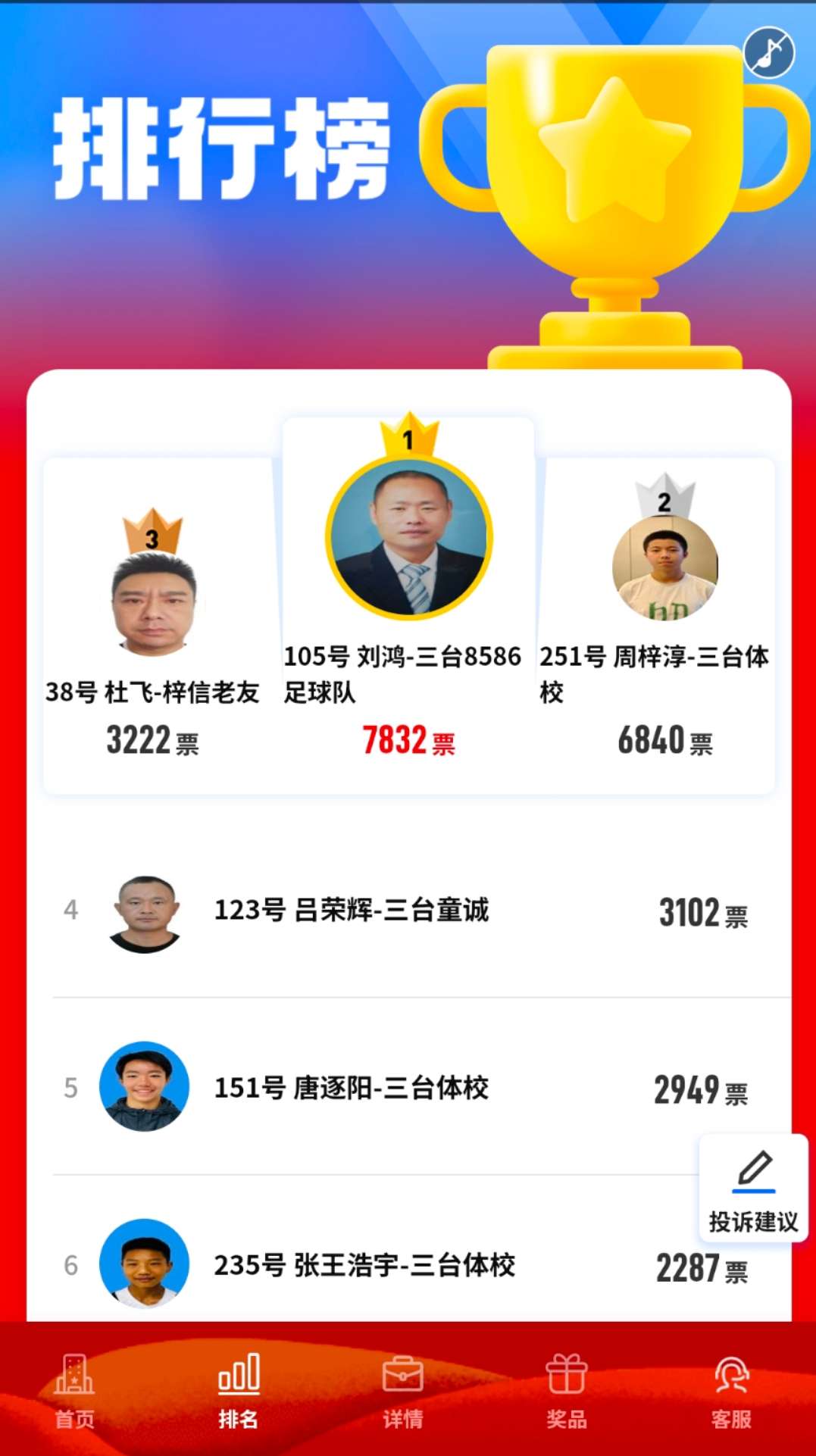
Task: Open second-place candidate 251号 周梓淳
Action: click(x=664, y=568)
